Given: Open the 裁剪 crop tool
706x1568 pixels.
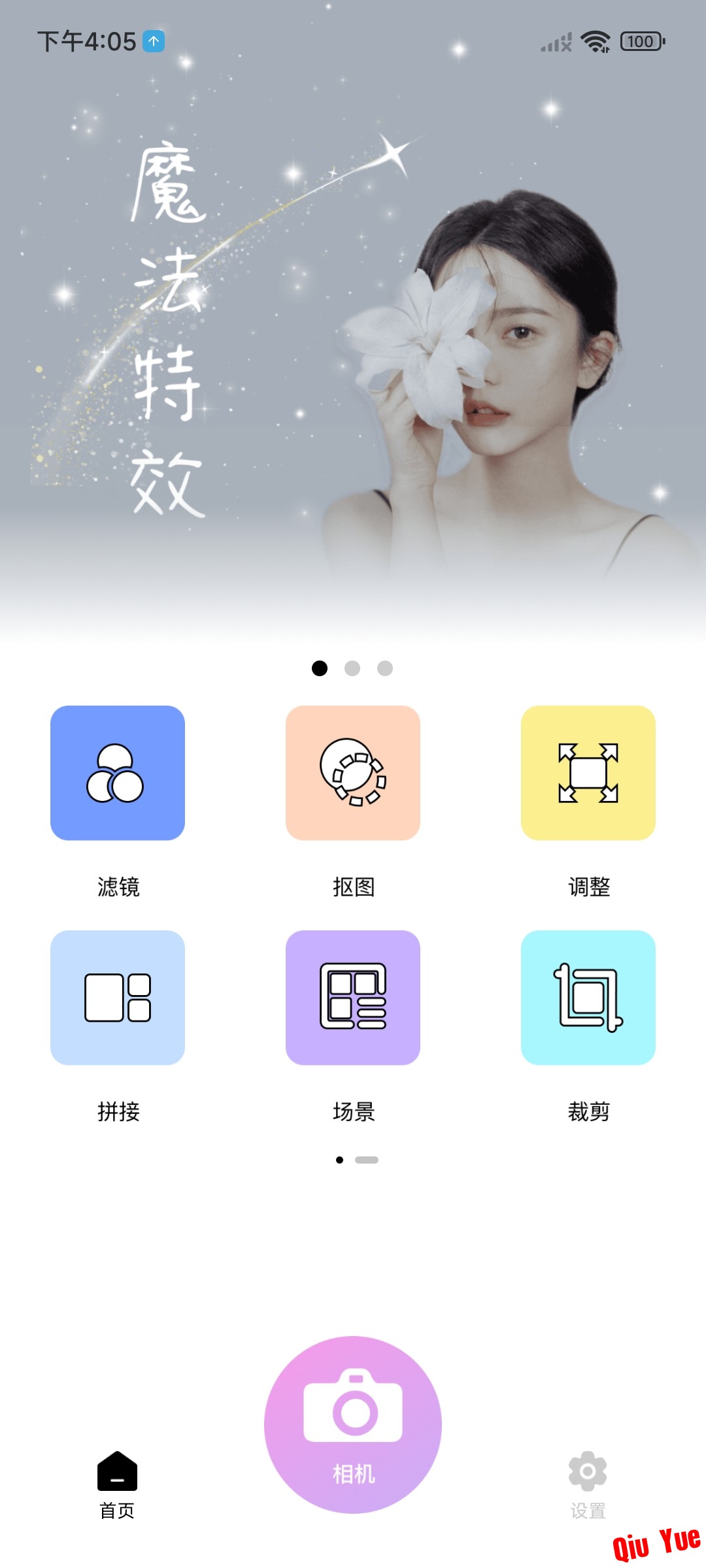Looking at the screenshot, I should [588, 998].
